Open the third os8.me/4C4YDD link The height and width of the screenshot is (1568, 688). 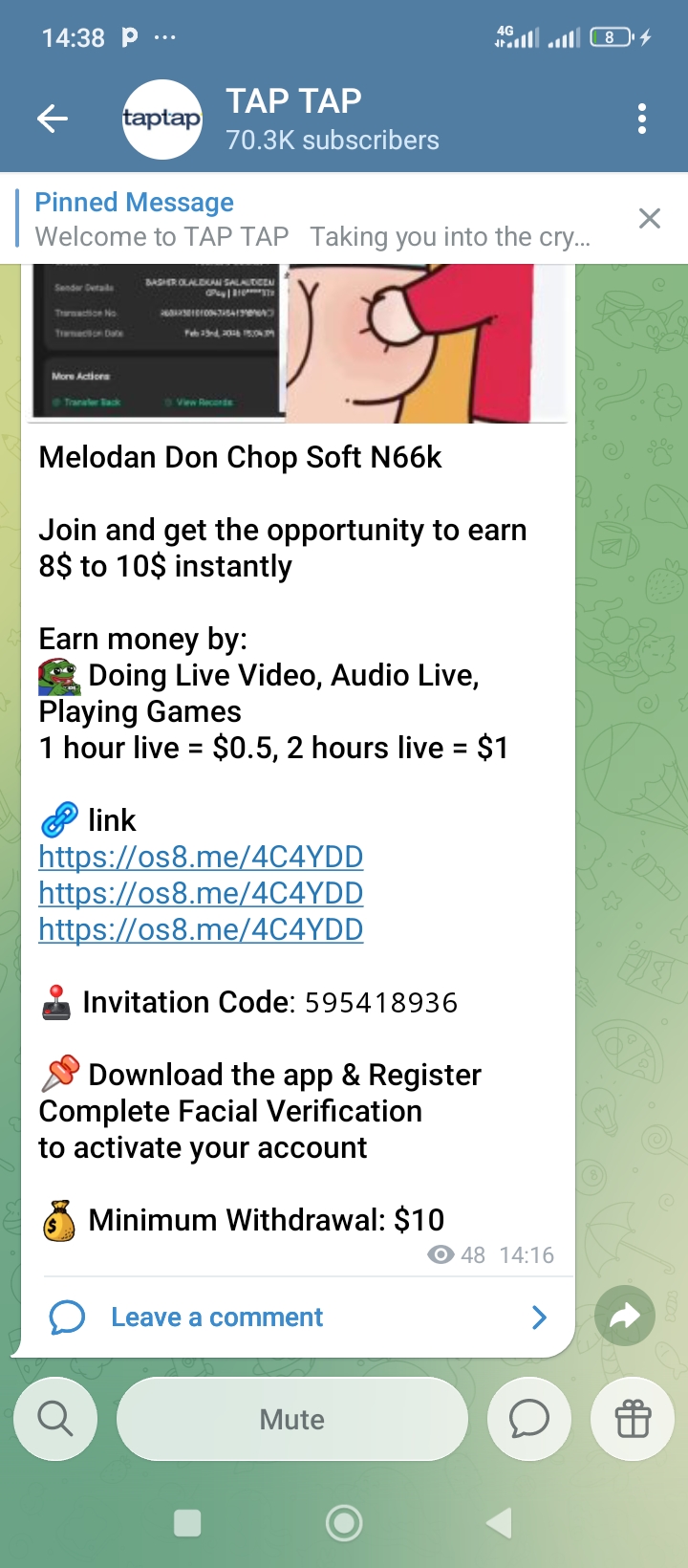click(201, 929)
